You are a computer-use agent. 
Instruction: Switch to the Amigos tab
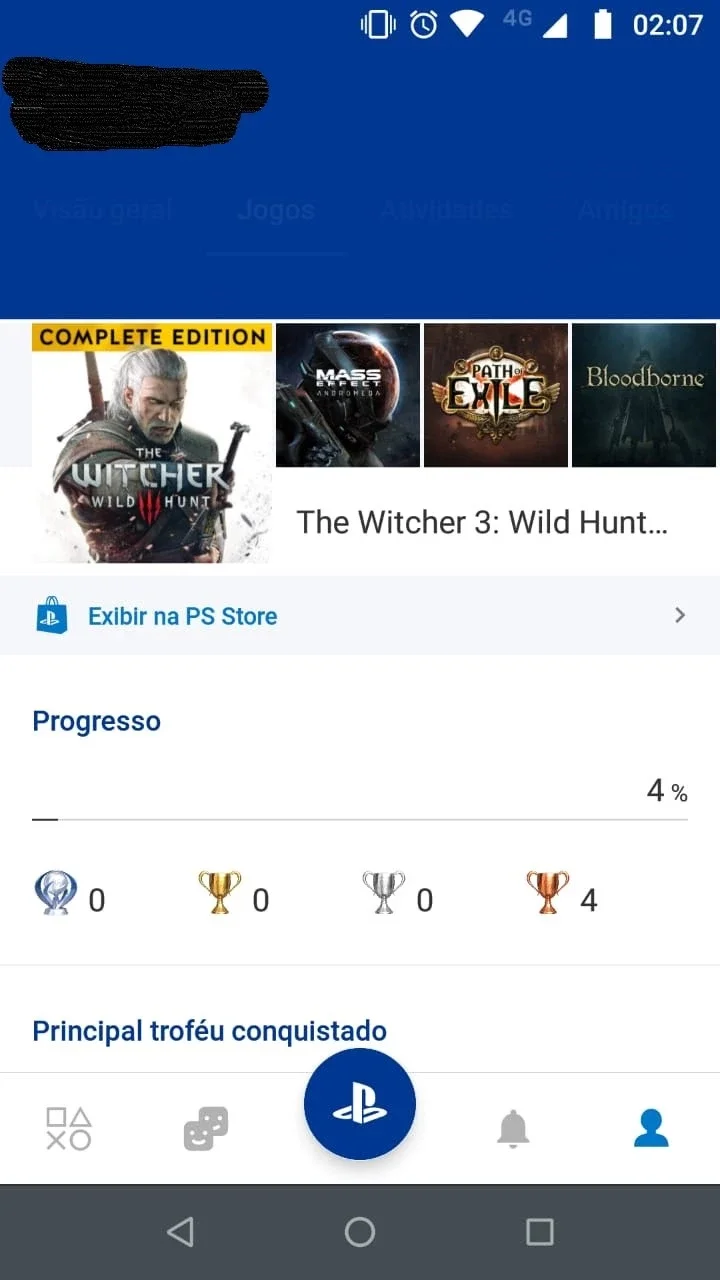624,210
